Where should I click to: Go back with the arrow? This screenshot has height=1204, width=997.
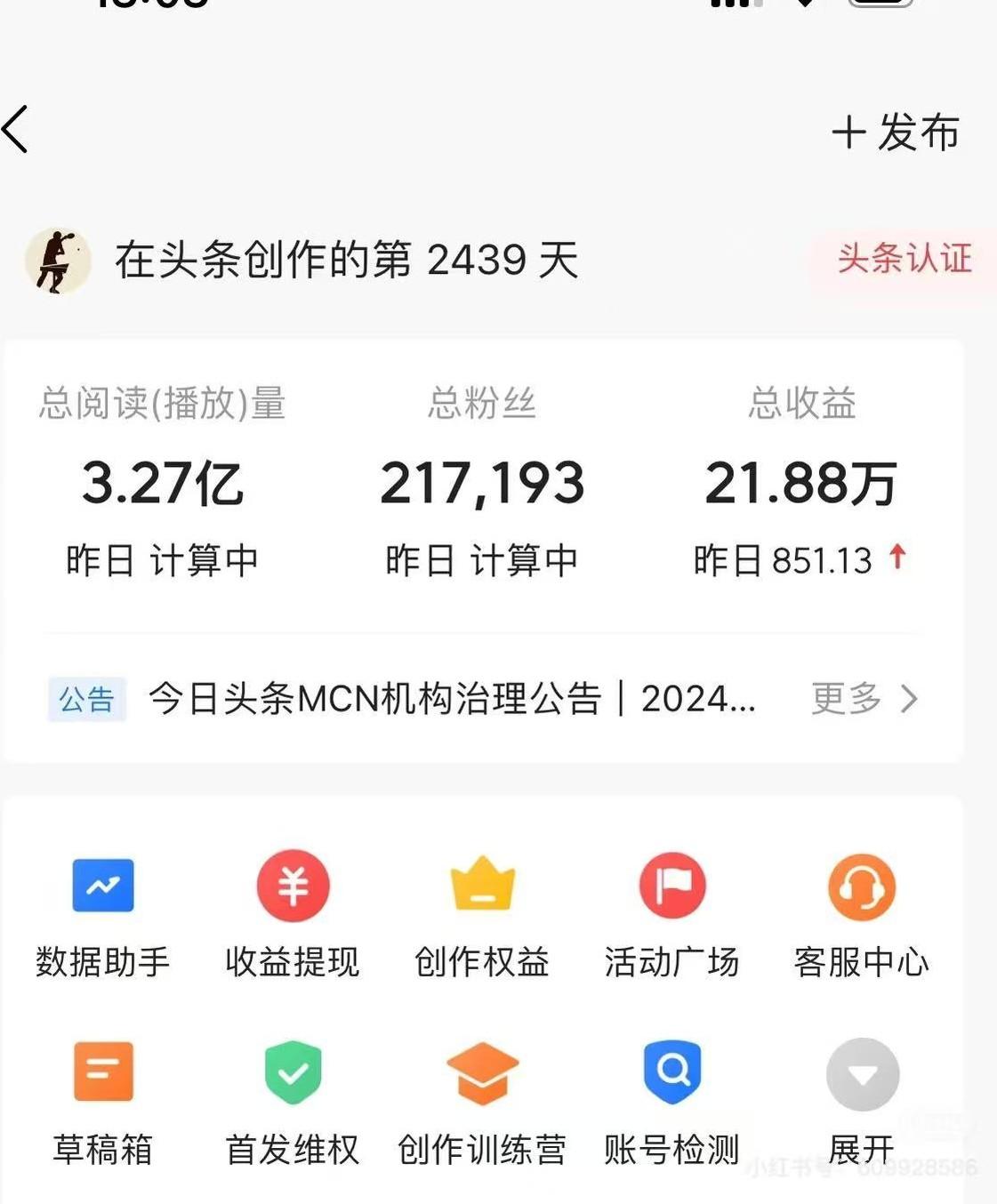[16, 129]
